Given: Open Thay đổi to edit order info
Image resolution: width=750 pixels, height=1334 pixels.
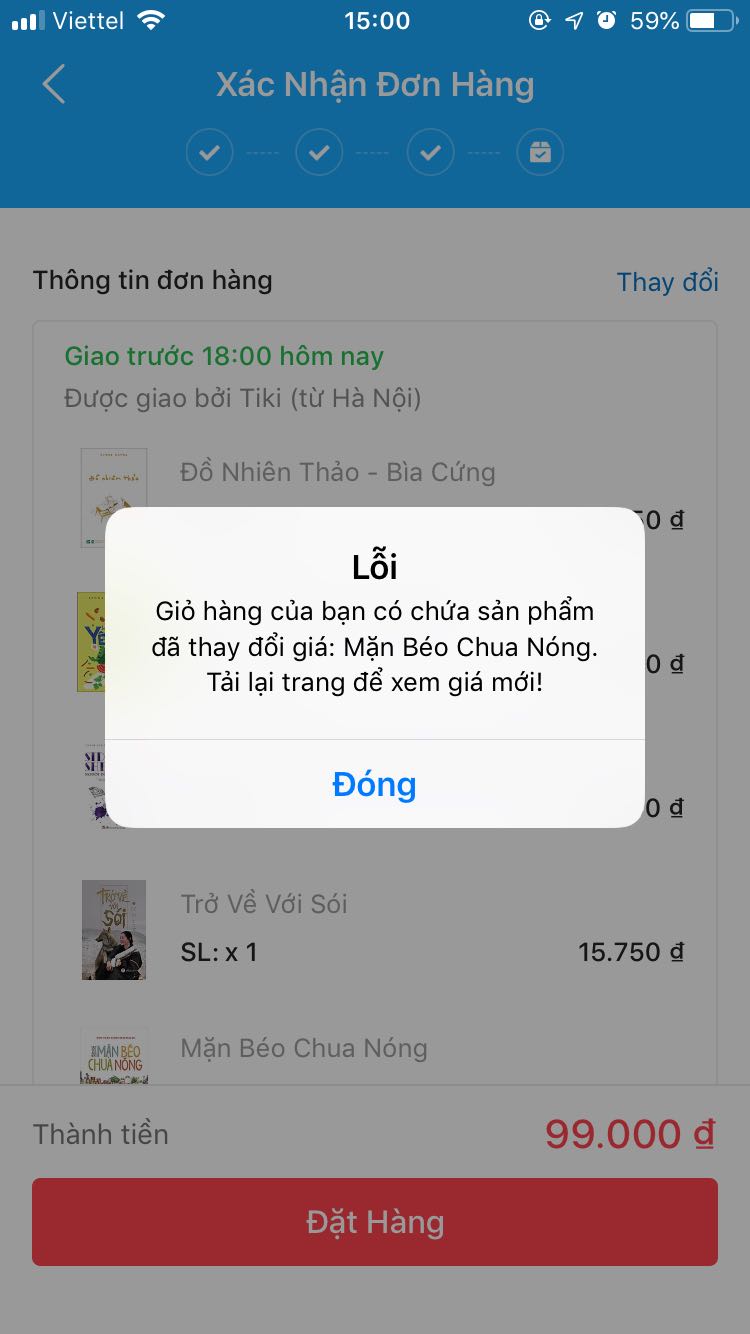Looking at the screenshot, I should [667, 282].
